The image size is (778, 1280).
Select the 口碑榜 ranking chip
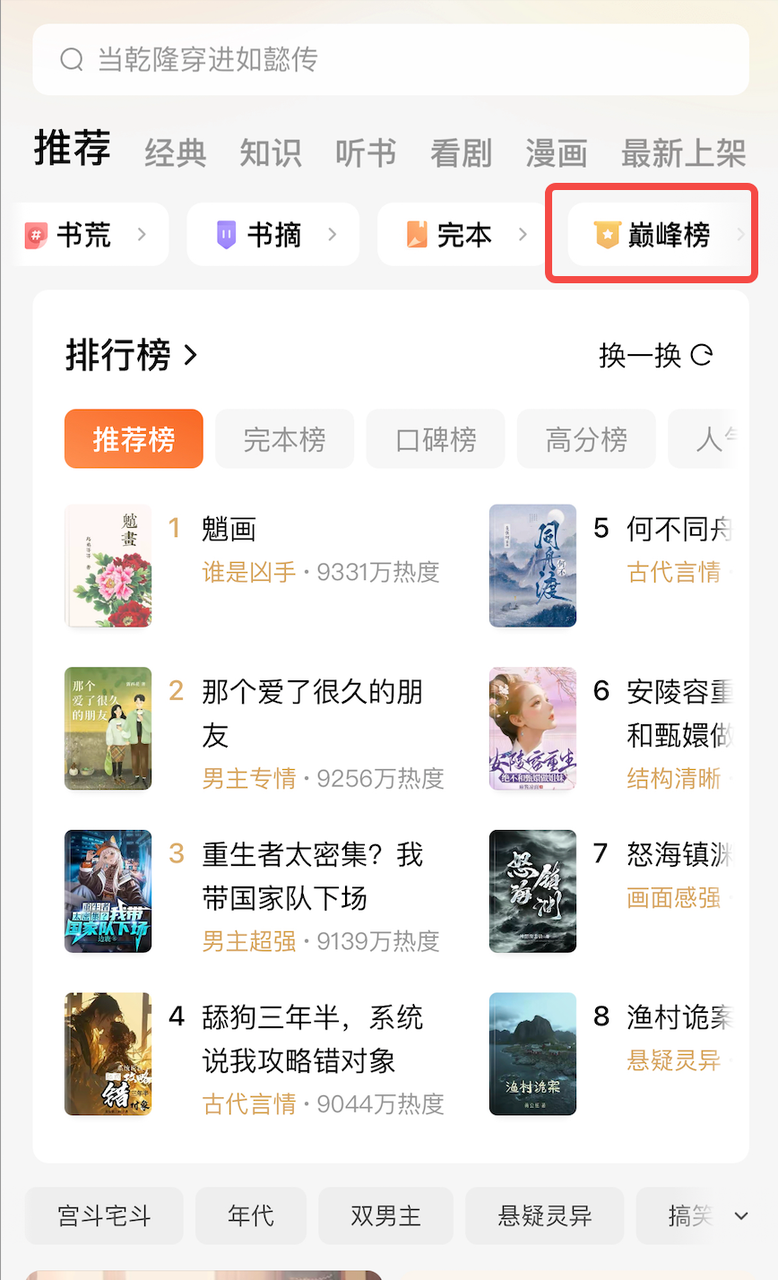pyautogui.click(x=436, y=439)
